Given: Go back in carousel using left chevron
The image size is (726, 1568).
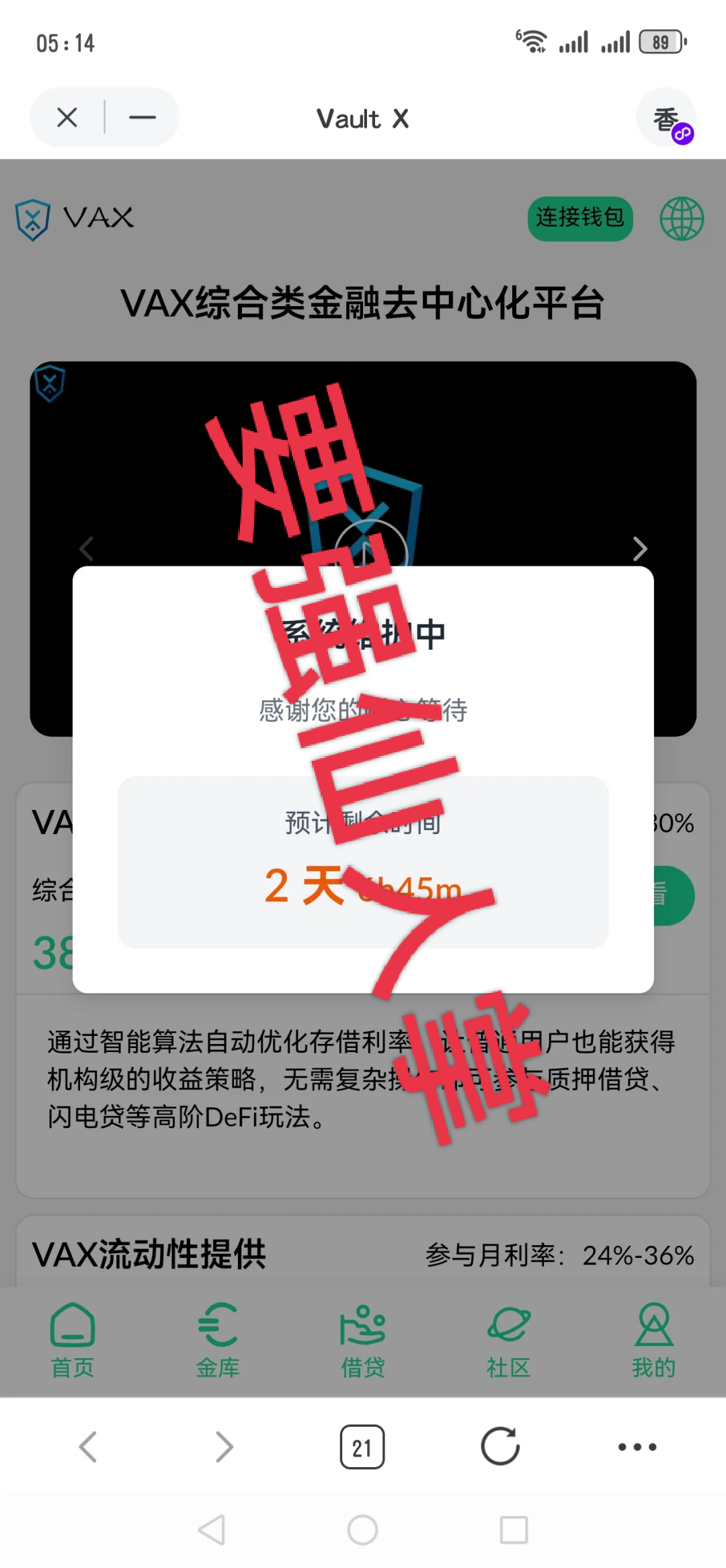Looking at the screenshot, I should (86, 548).
